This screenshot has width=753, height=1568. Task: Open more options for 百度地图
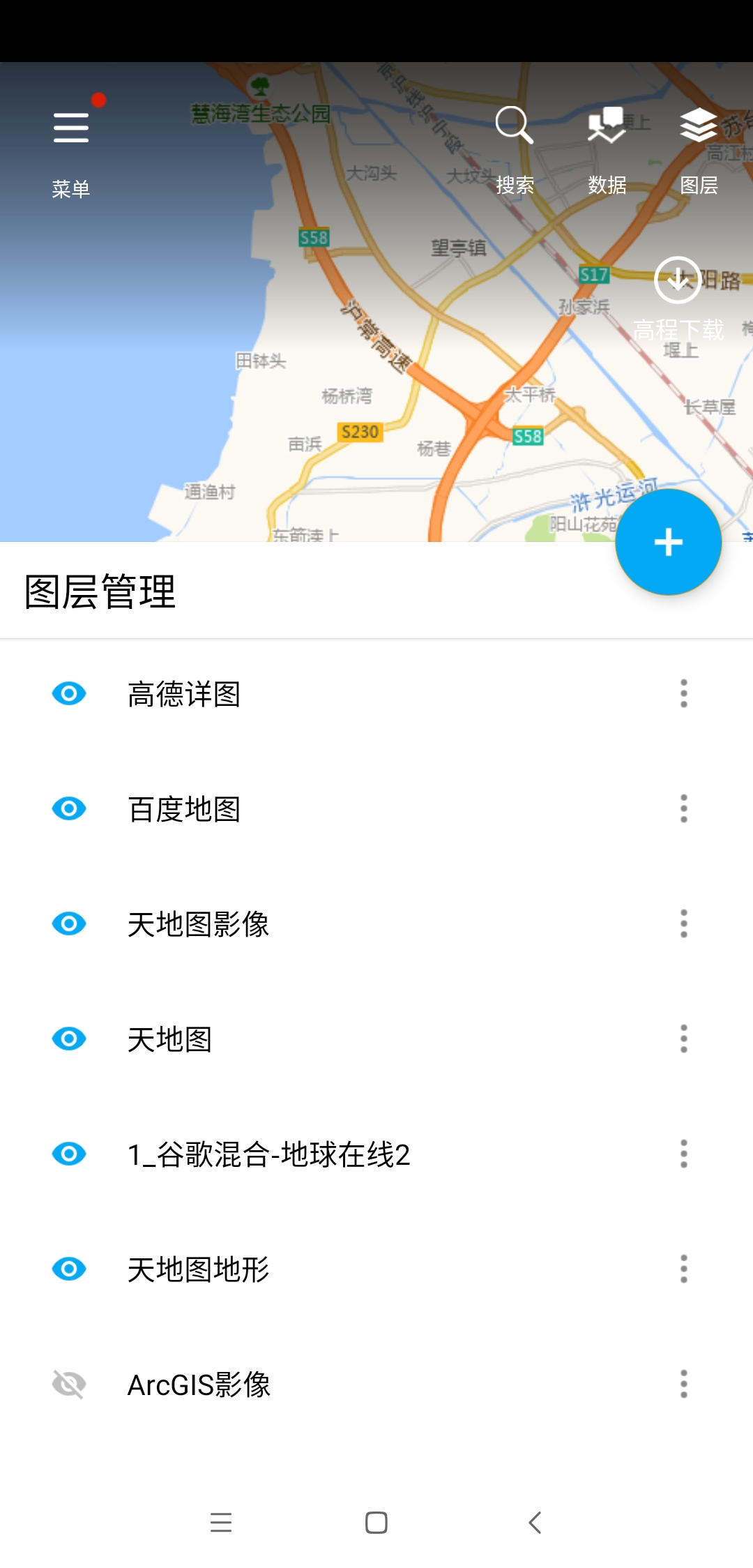(x=684, y=809)
